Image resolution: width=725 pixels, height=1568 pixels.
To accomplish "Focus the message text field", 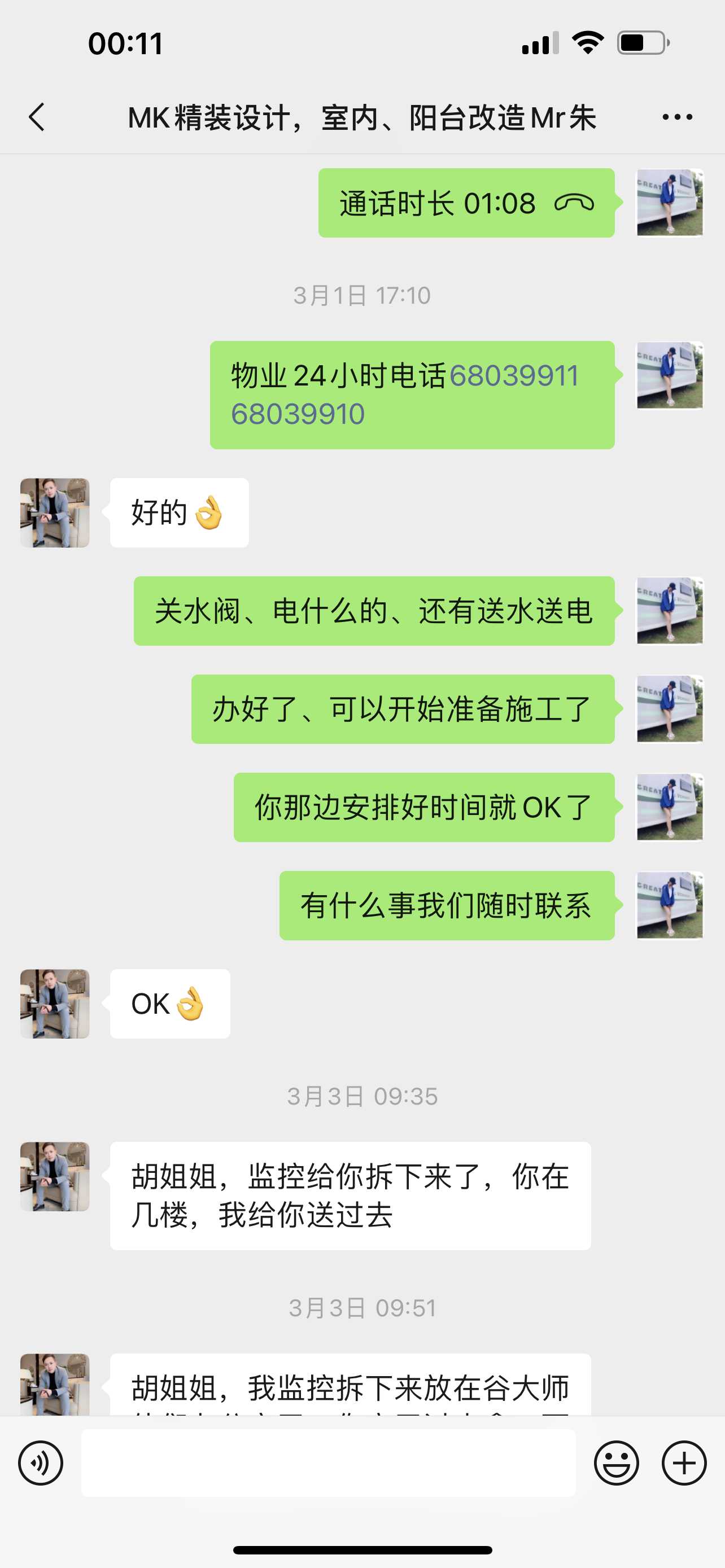I will pyautogui.click(x=328, y=1462).
